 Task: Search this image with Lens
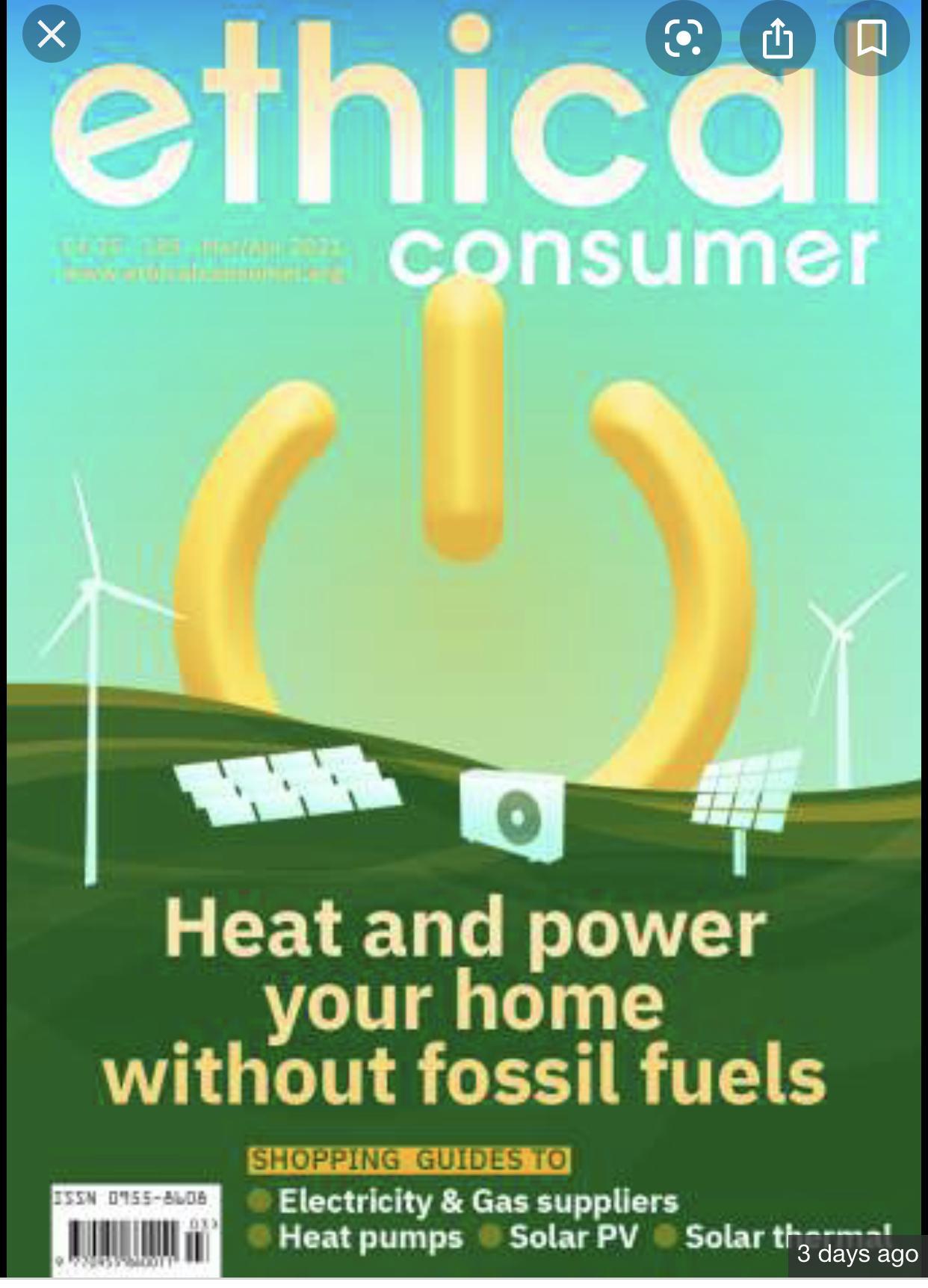pyautogui.click(x=683, y=37)
